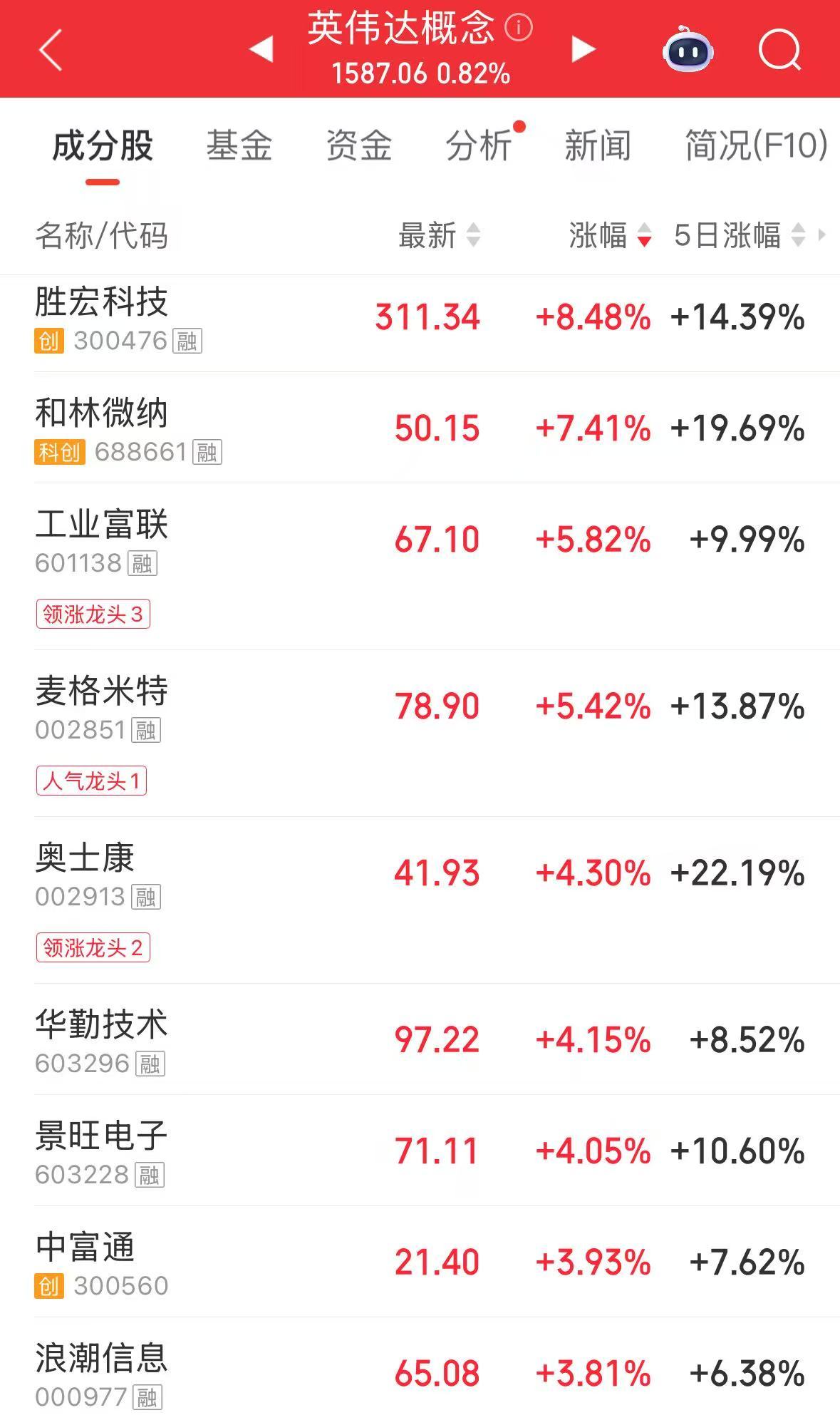
Task: Go back using the top-left arrow
Action: pyautogui.click(x=50, y=50)
